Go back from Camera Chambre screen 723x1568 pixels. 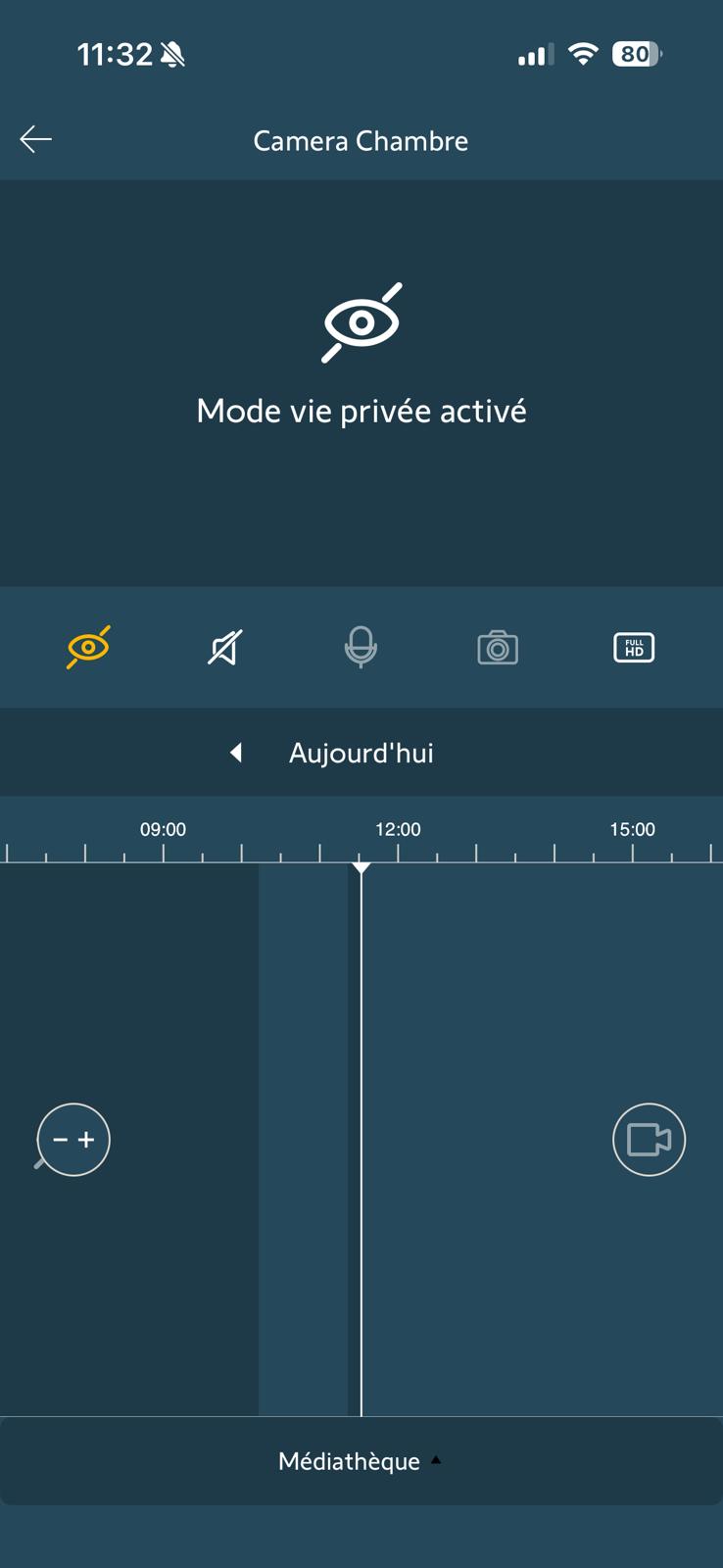click(x=36, y=140)
